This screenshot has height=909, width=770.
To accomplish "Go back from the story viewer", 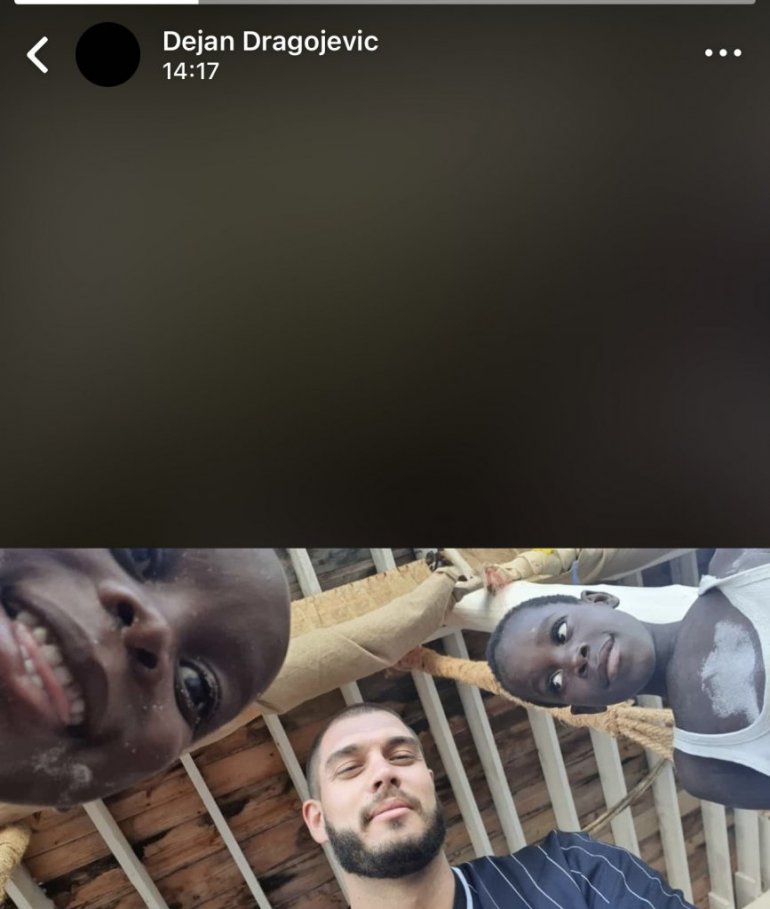I will [x=37, y=55].
